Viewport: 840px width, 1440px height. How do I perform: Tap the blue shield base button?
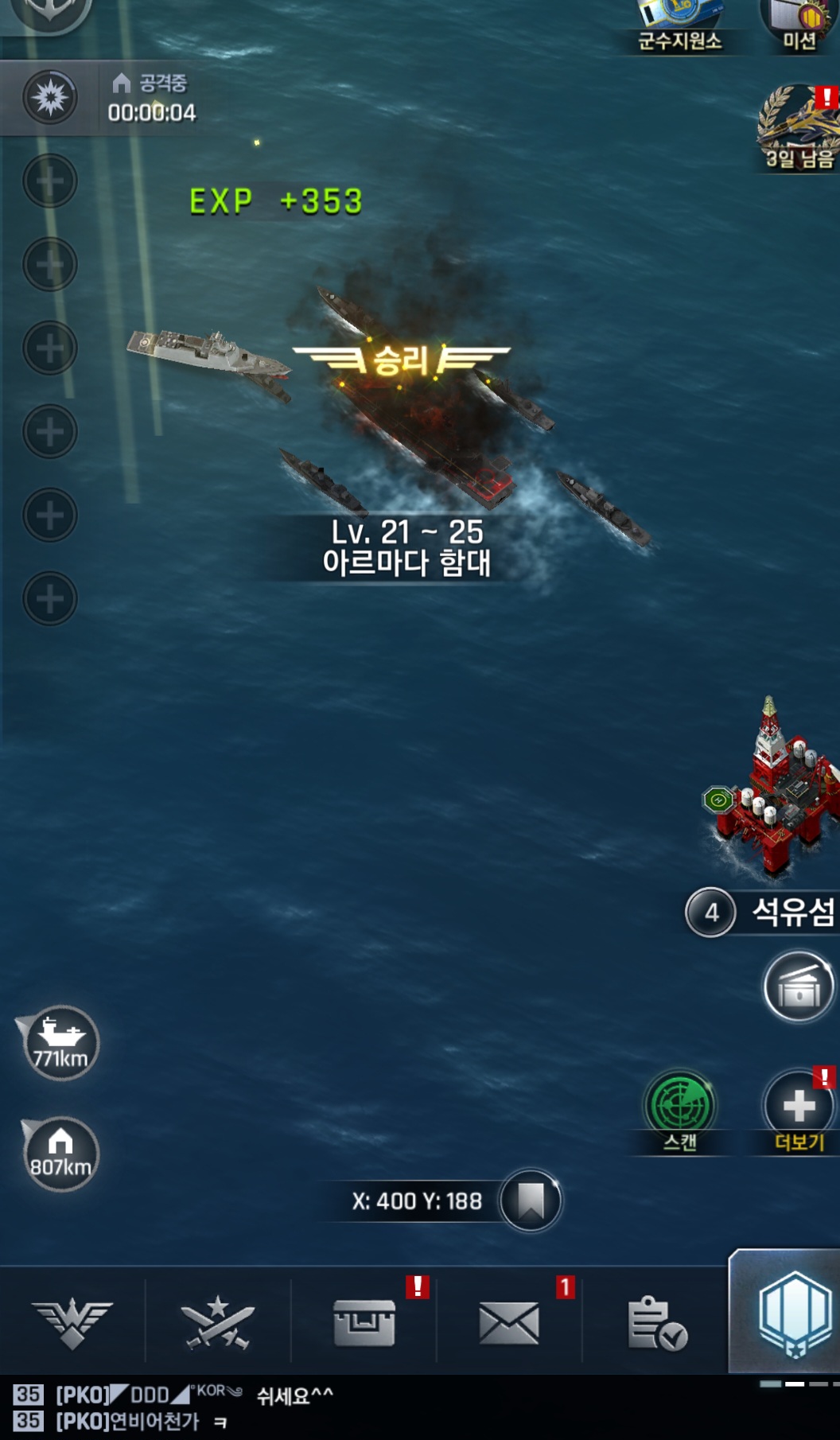794,1313
